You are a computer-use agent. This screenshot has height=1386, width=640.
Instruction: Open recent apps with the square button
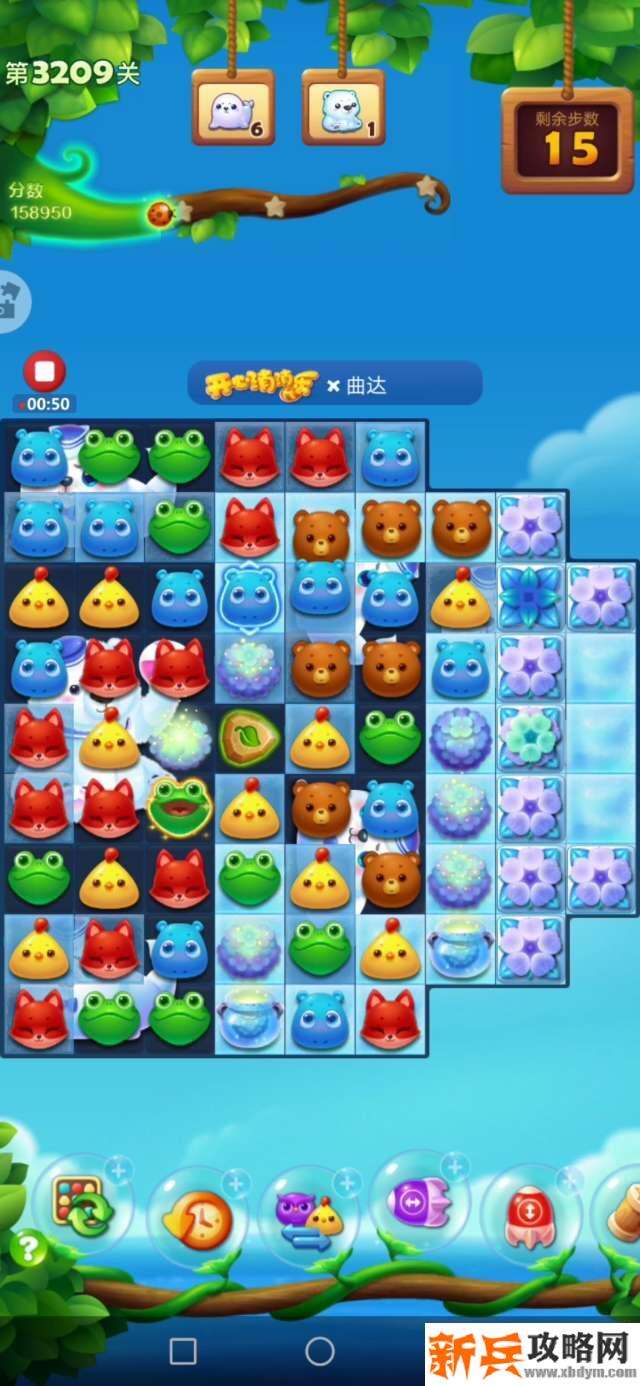pos(183,1352)
